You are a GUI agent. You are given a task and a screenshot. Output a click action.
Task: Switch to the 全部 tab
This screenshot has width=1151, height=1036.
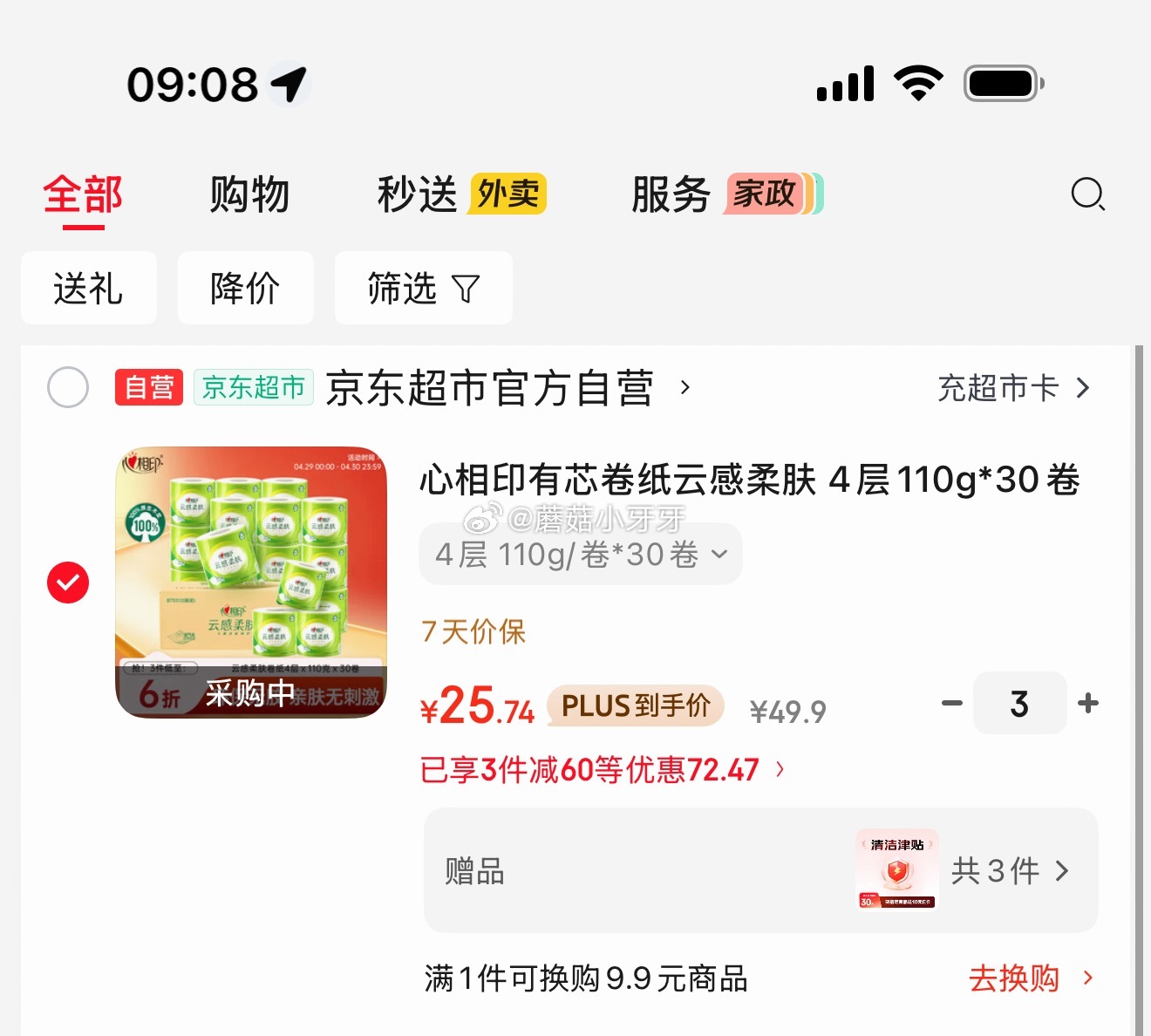(x=83, y=195)
